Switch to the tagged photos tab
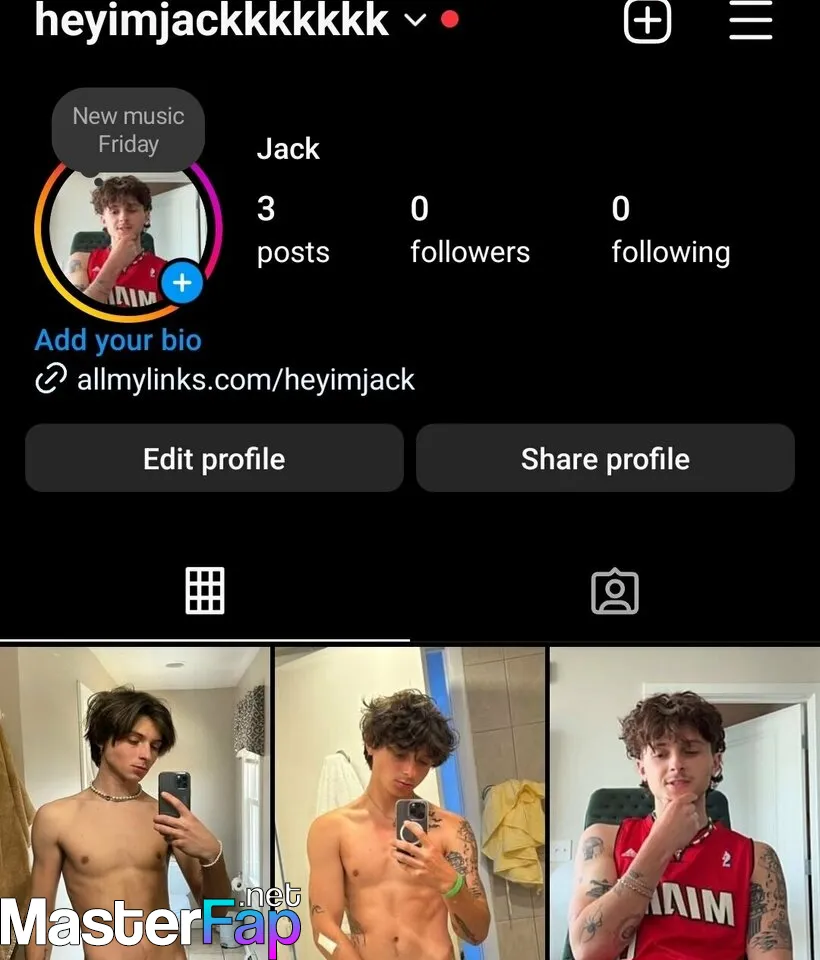Screen dimensions: 820x960 coord(614,591)
